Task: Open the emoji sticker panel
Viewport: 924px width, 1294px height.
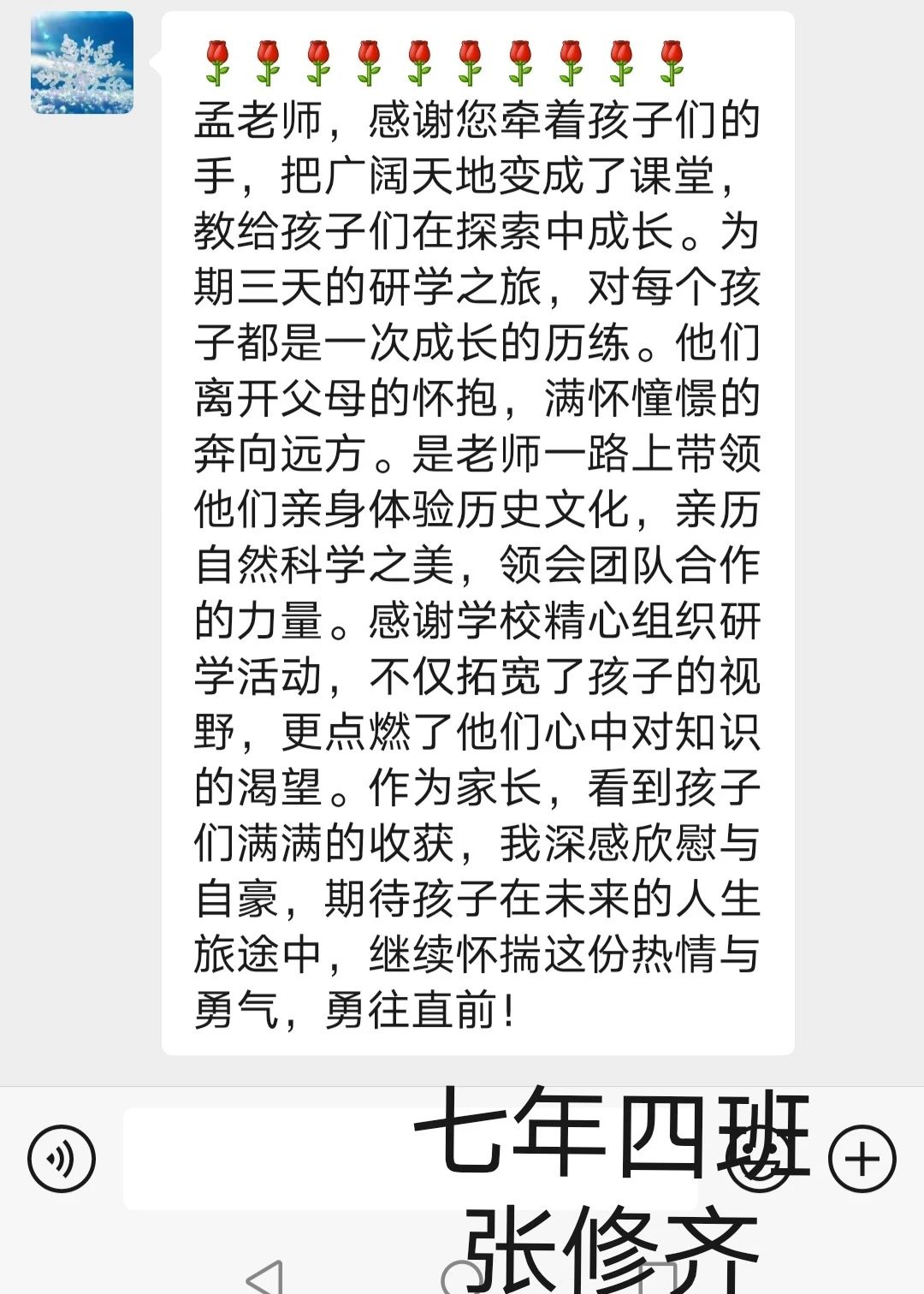Action: (758, 1160)
